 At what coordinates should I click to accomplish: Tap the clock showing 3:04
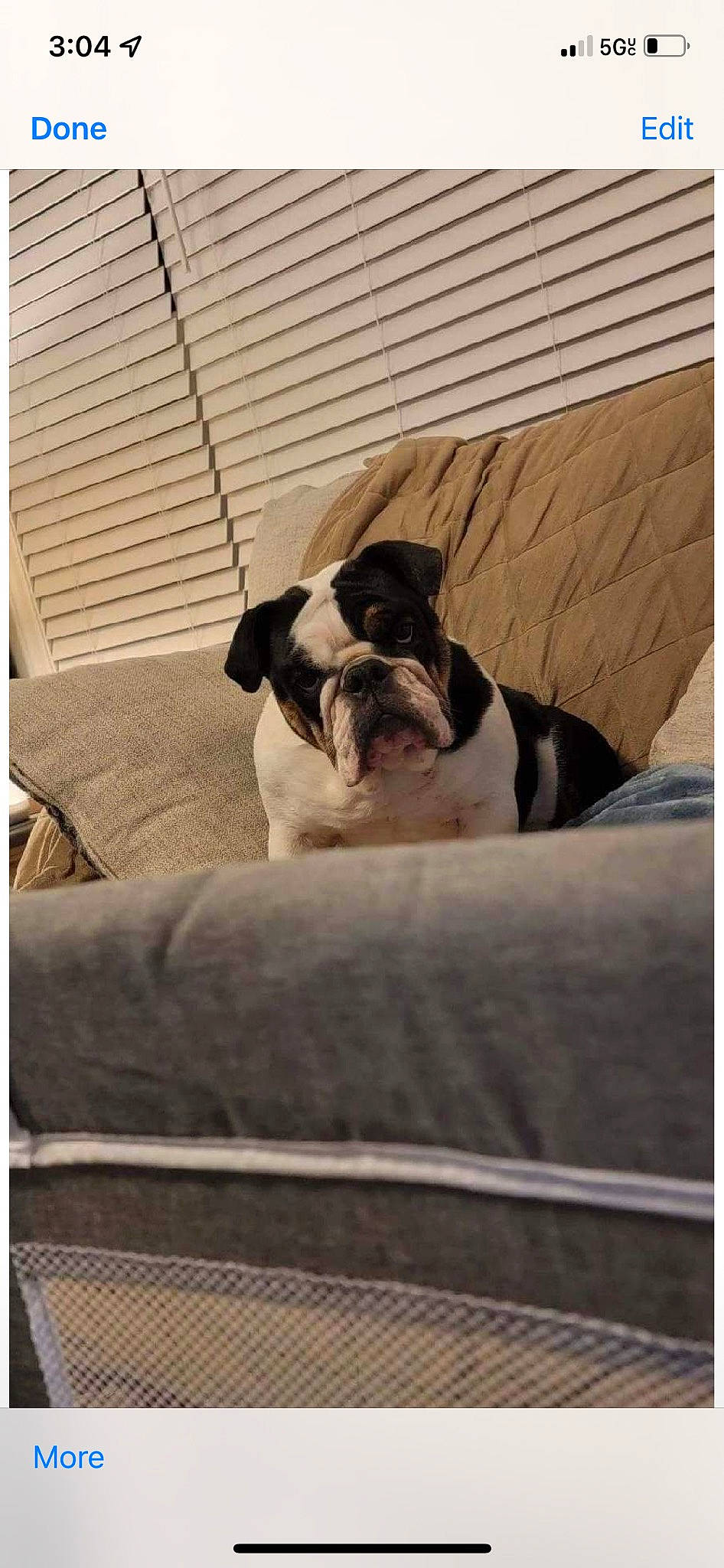pos(77,46)
